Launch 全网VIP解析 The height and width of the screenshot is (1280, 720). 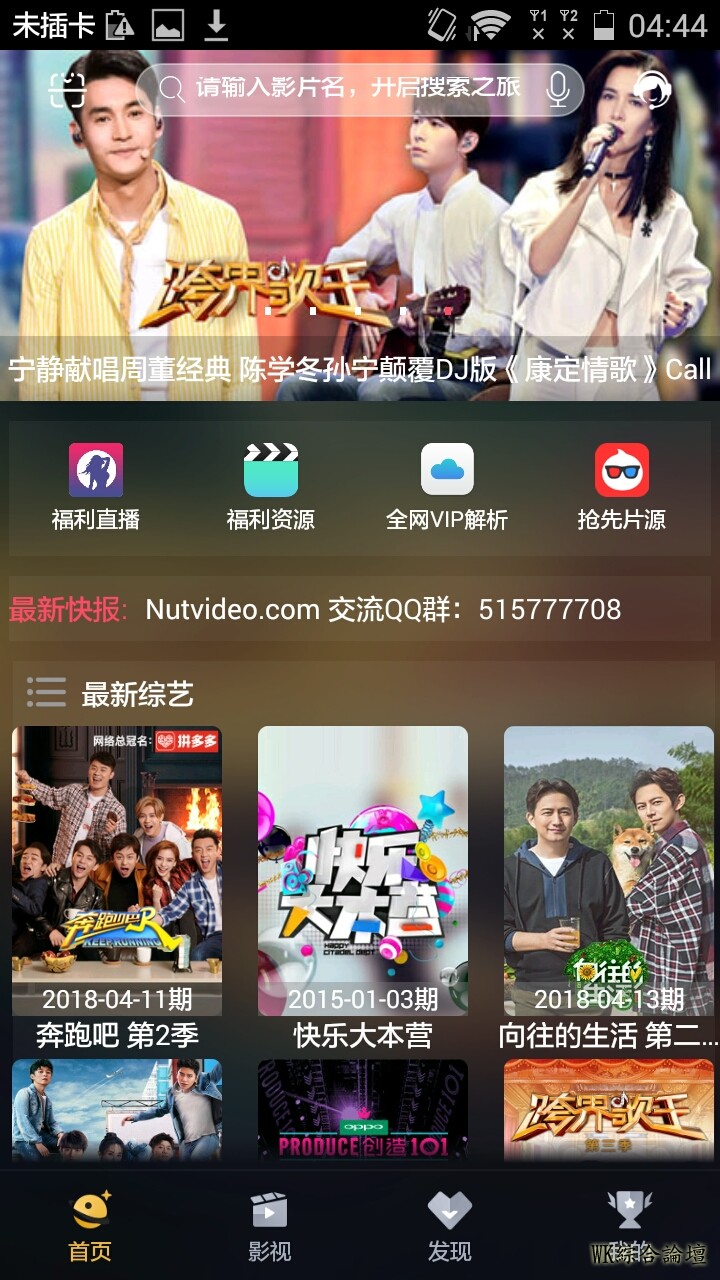(x=447, y=487)
